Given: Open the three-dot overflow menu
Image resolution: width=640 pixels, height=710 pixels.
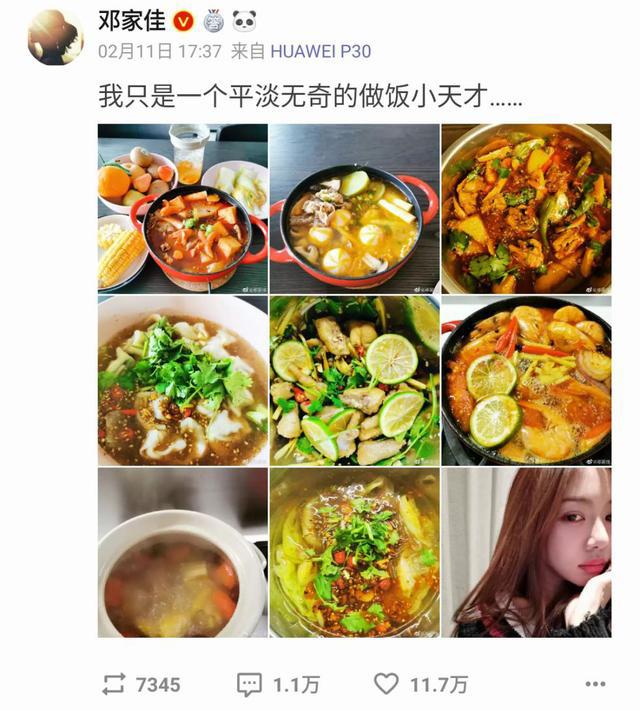Looking at the screenshot, I should tap(596, 684).
